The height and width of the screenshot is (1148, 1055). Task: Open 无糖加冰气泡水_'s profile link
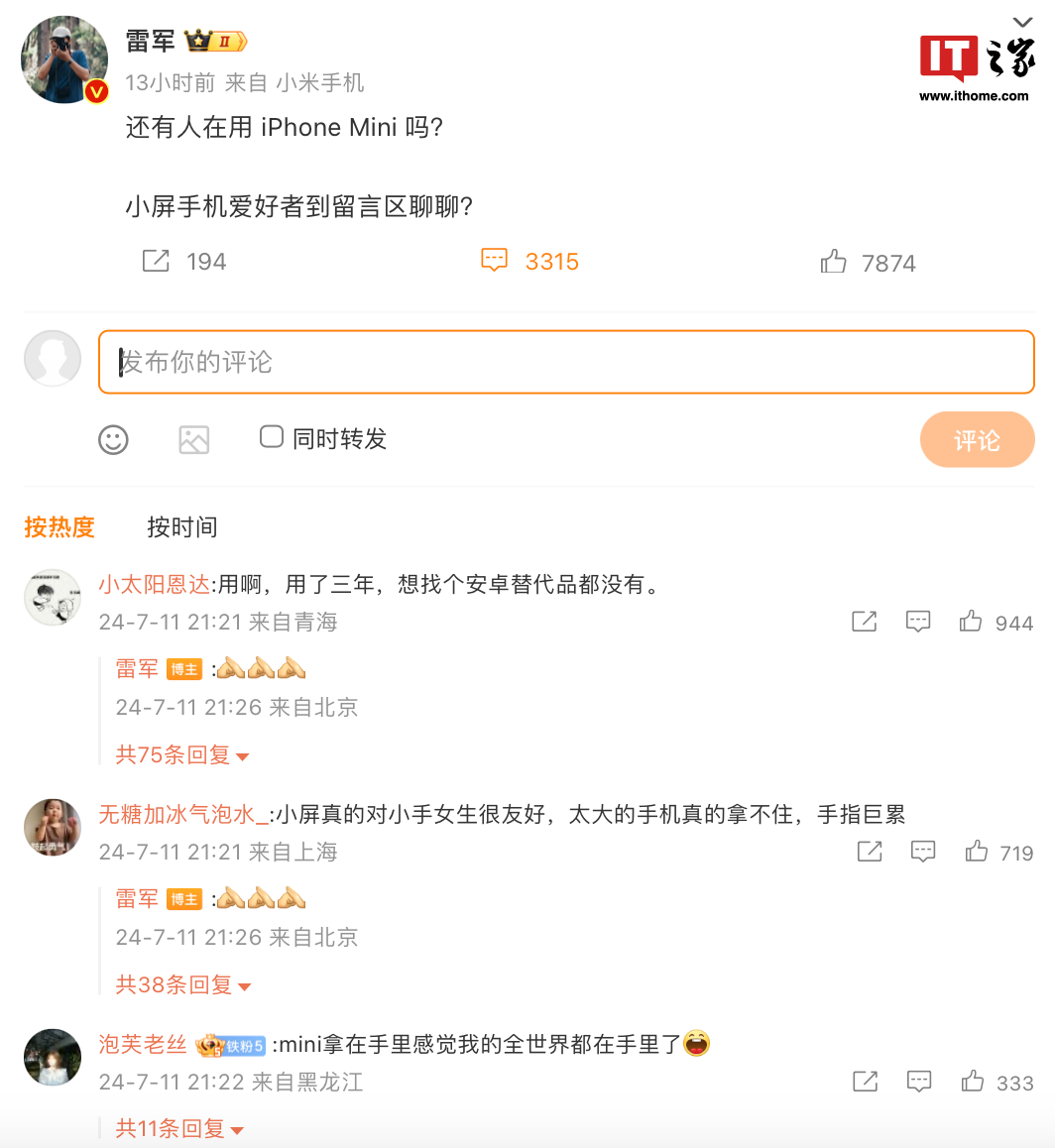182,813
